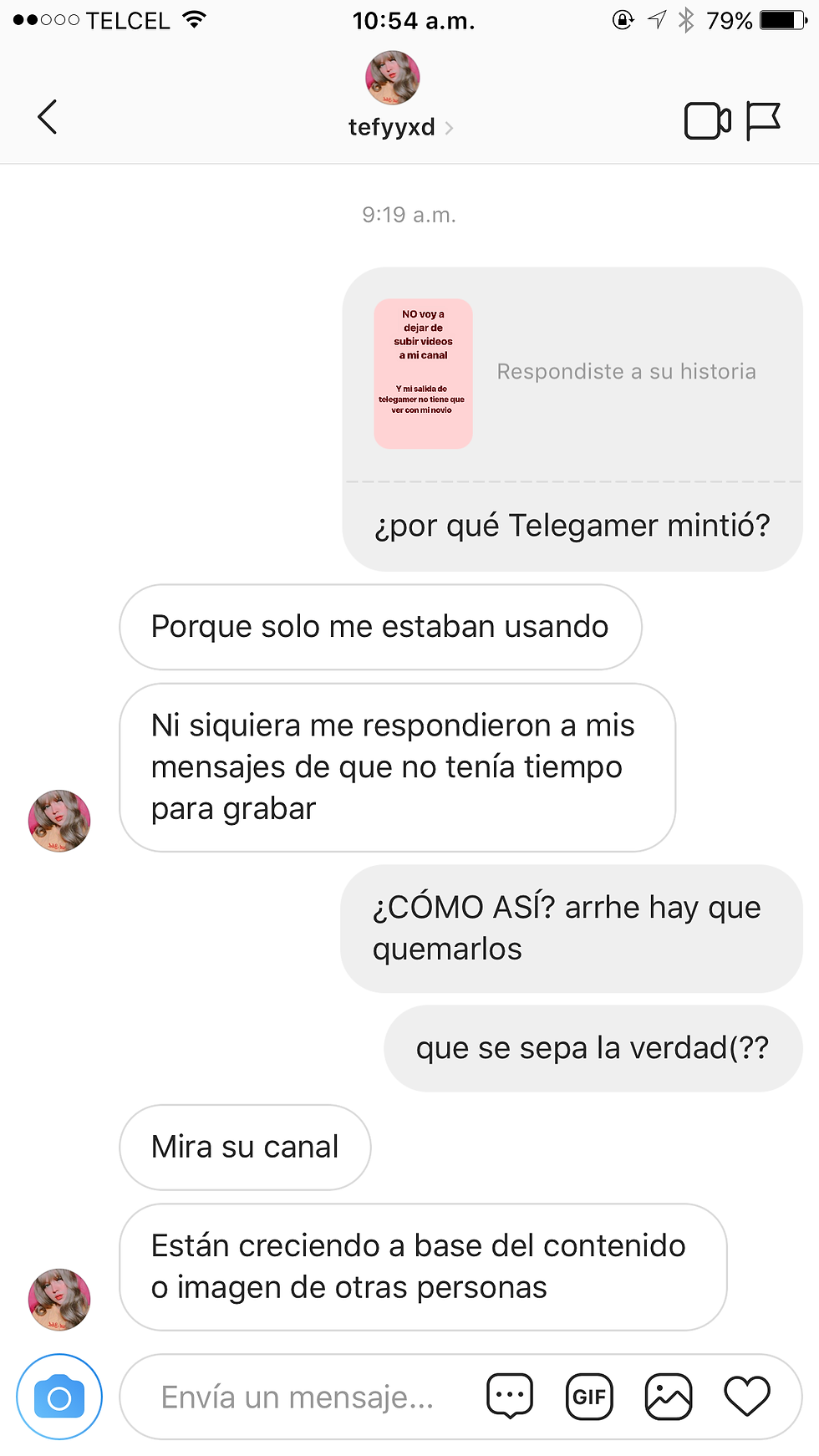
Task: Focus the 'Envía un mensaje...' text field
Action: click(298, 1397)
